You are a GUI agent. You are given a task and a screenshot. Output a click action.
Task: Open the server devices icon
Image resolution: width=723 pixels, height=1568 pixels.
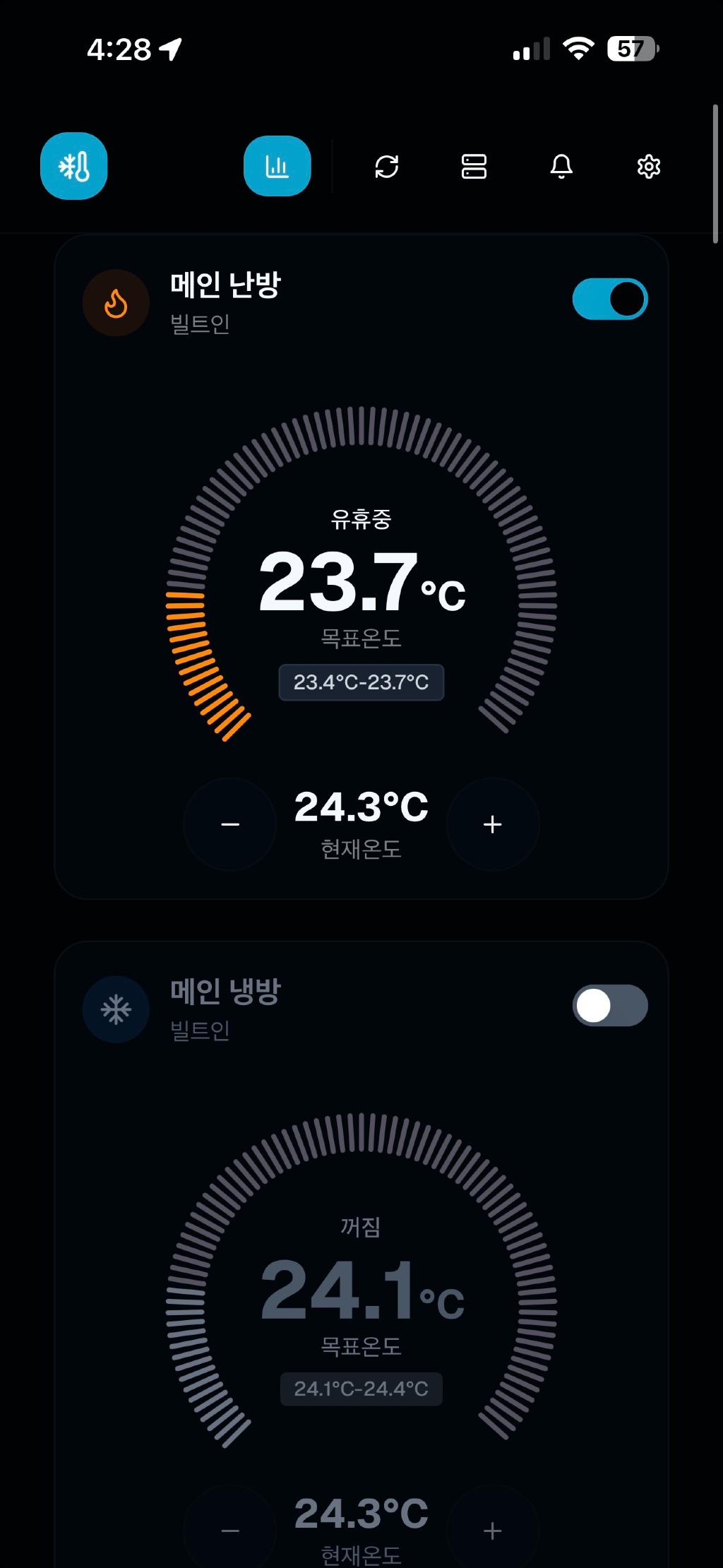click(x=474, y=167)
